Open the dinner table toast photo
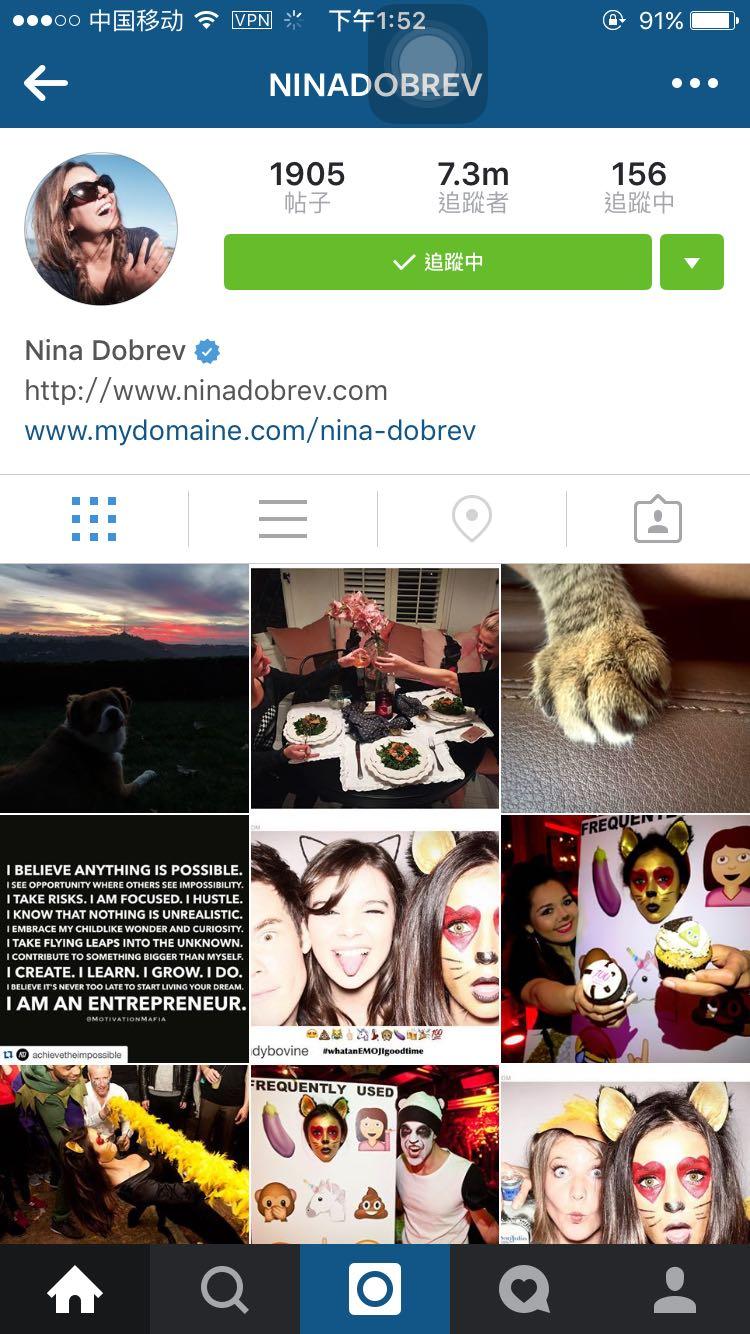This screenshot has height=1334, width=750. click(374, 688)
